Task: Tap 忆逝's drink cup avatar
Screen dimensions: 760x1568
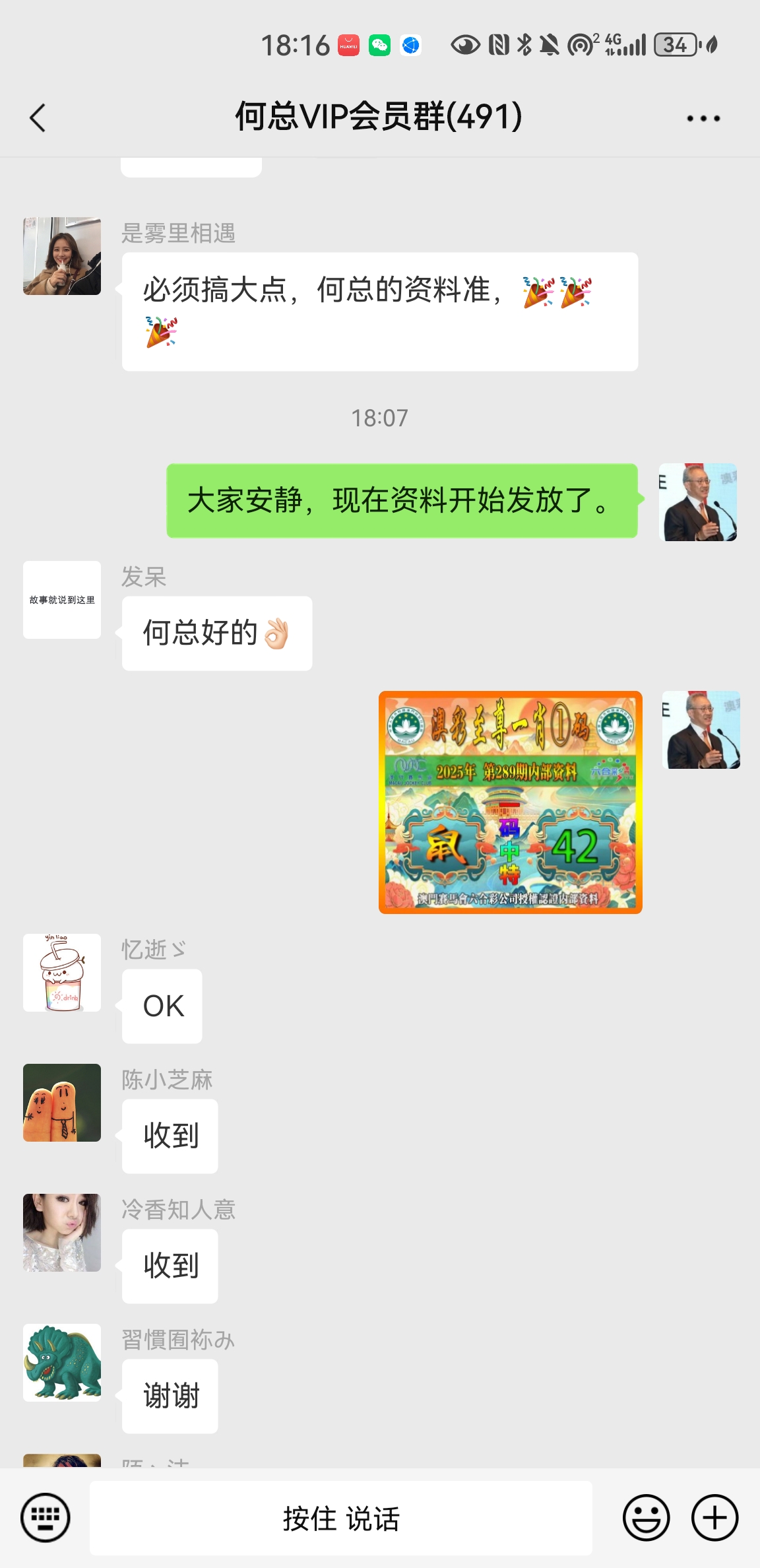Action: coord(62,972)
